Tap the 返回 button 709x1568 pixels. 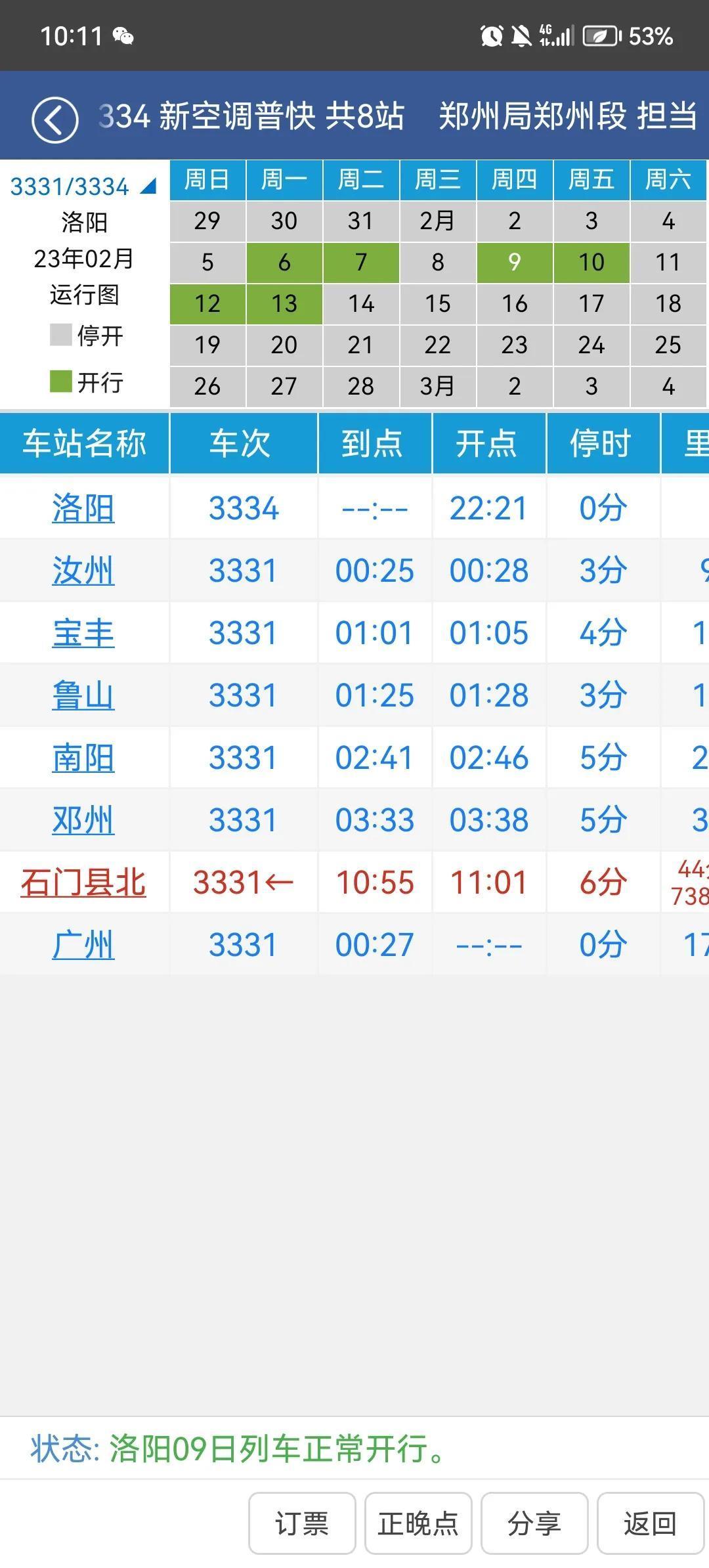point(650,1523)
